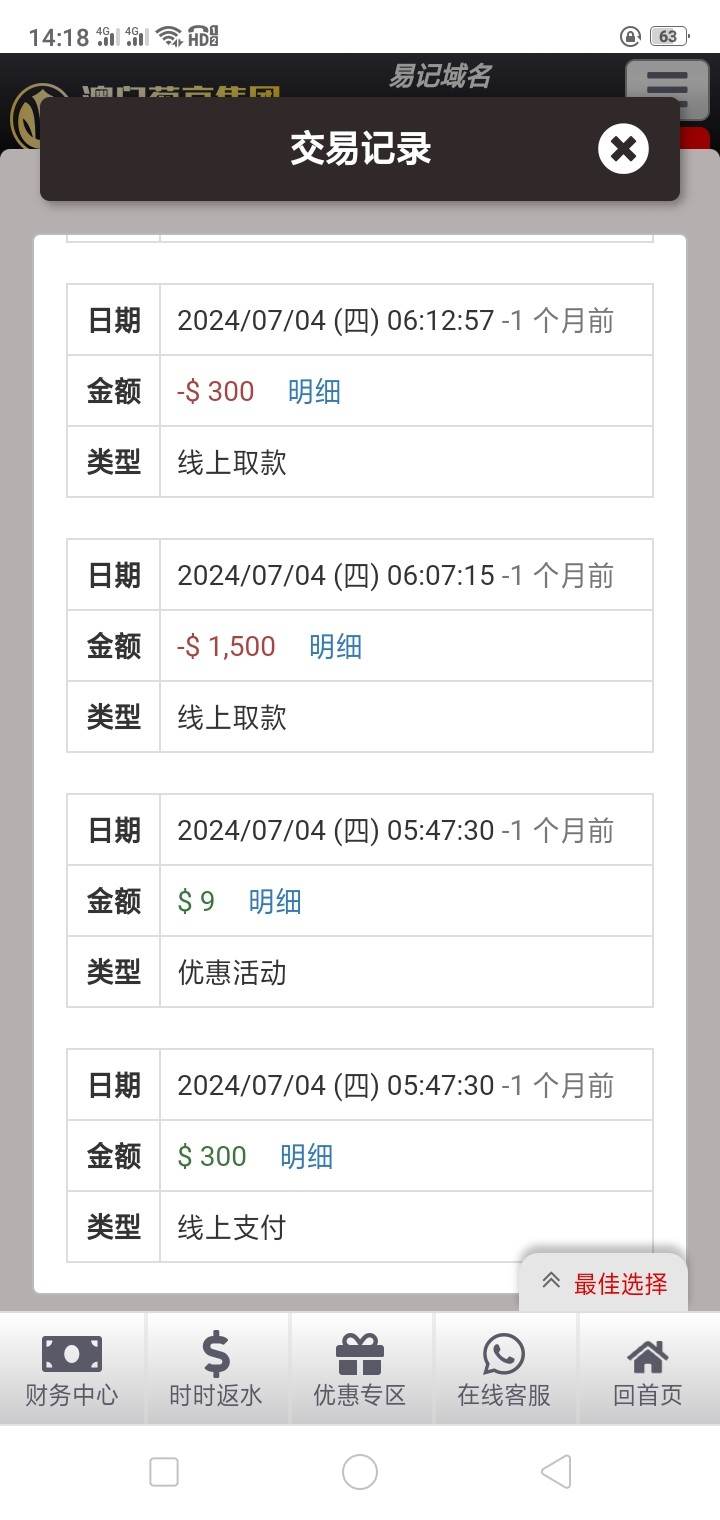Tap the system home button
Screen dimensions: 720x1520
pos(360,1472)
